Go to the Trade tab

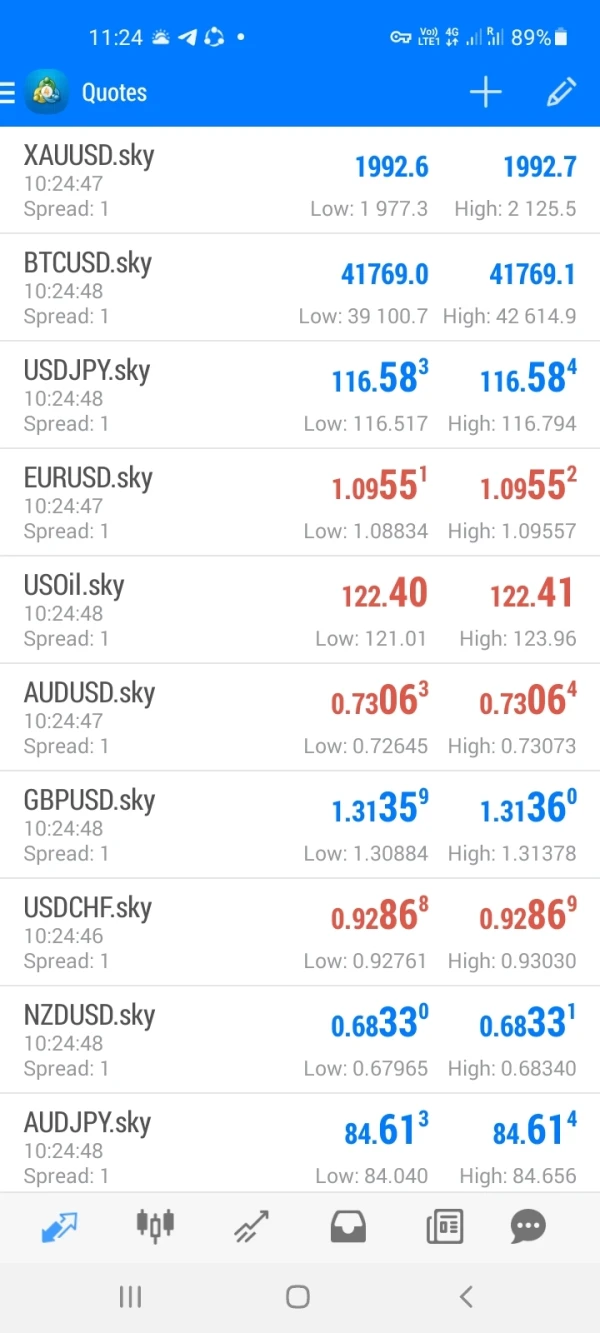[x=251, y=1226]
